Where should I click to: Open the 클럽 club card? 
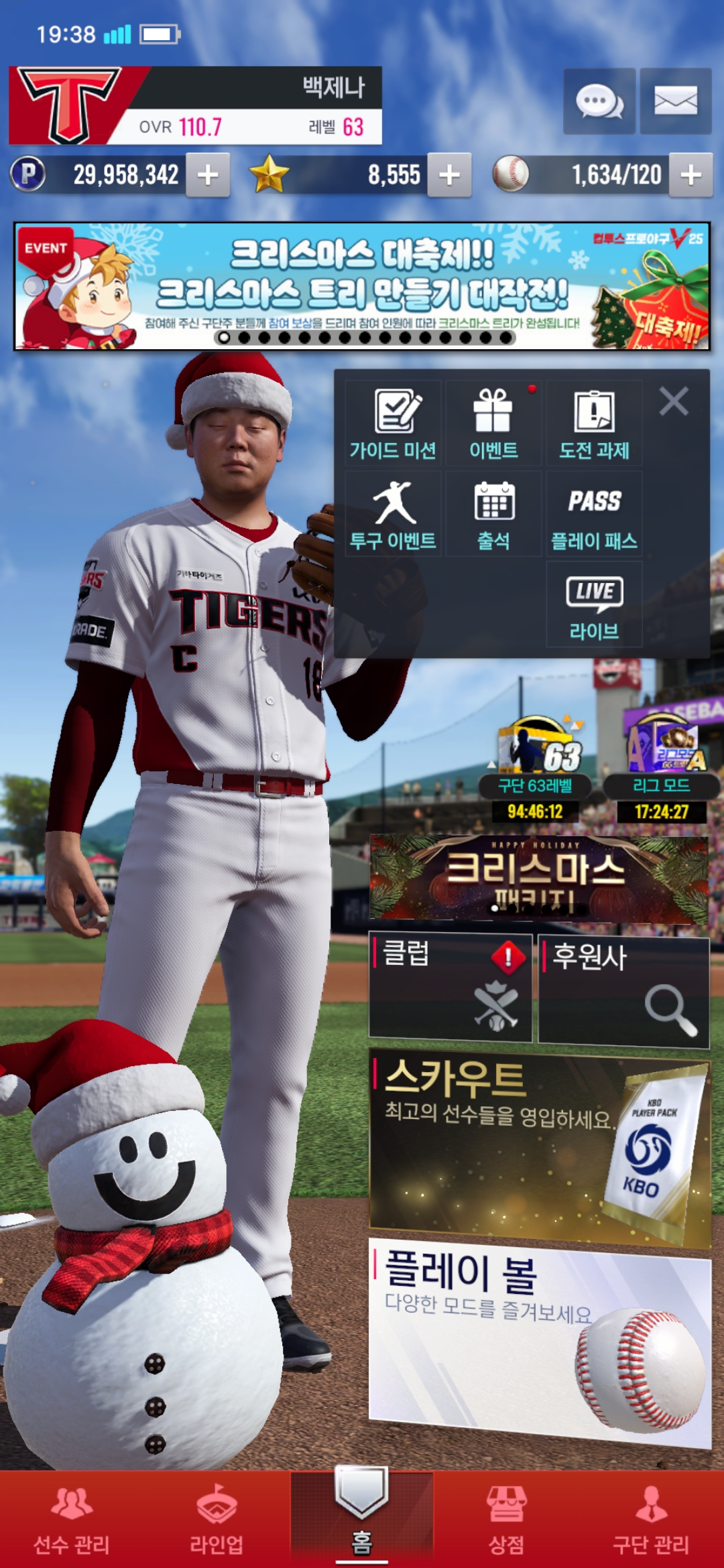pos(450,988)
